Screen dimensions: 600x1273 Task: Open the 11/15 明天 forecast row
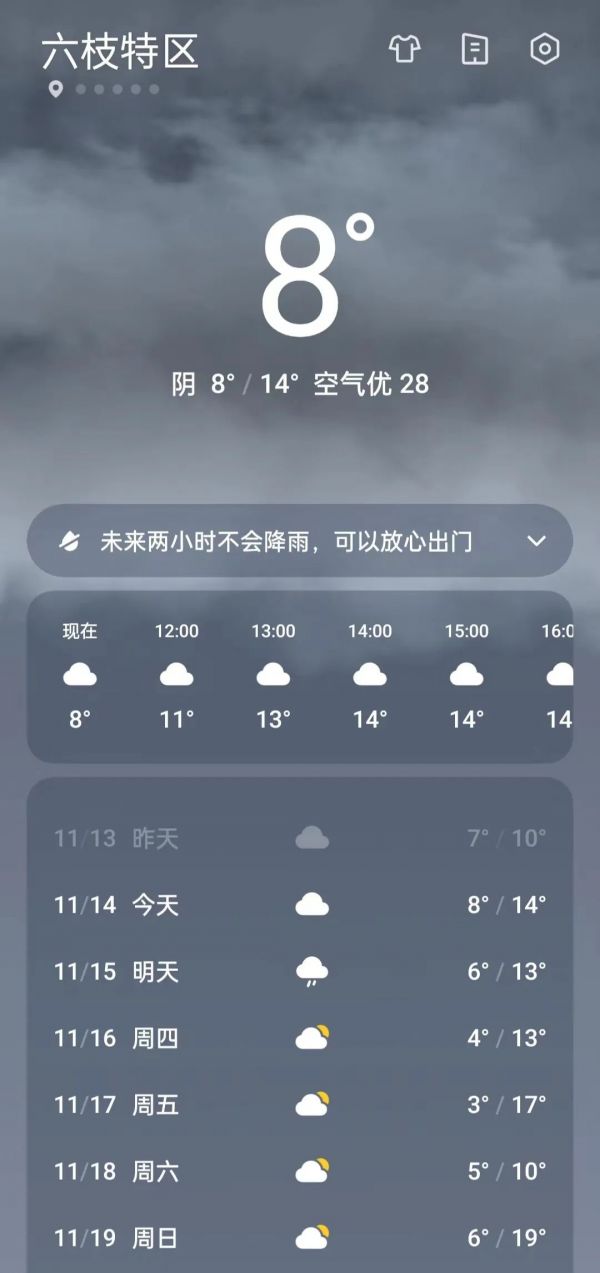point(300,971)
